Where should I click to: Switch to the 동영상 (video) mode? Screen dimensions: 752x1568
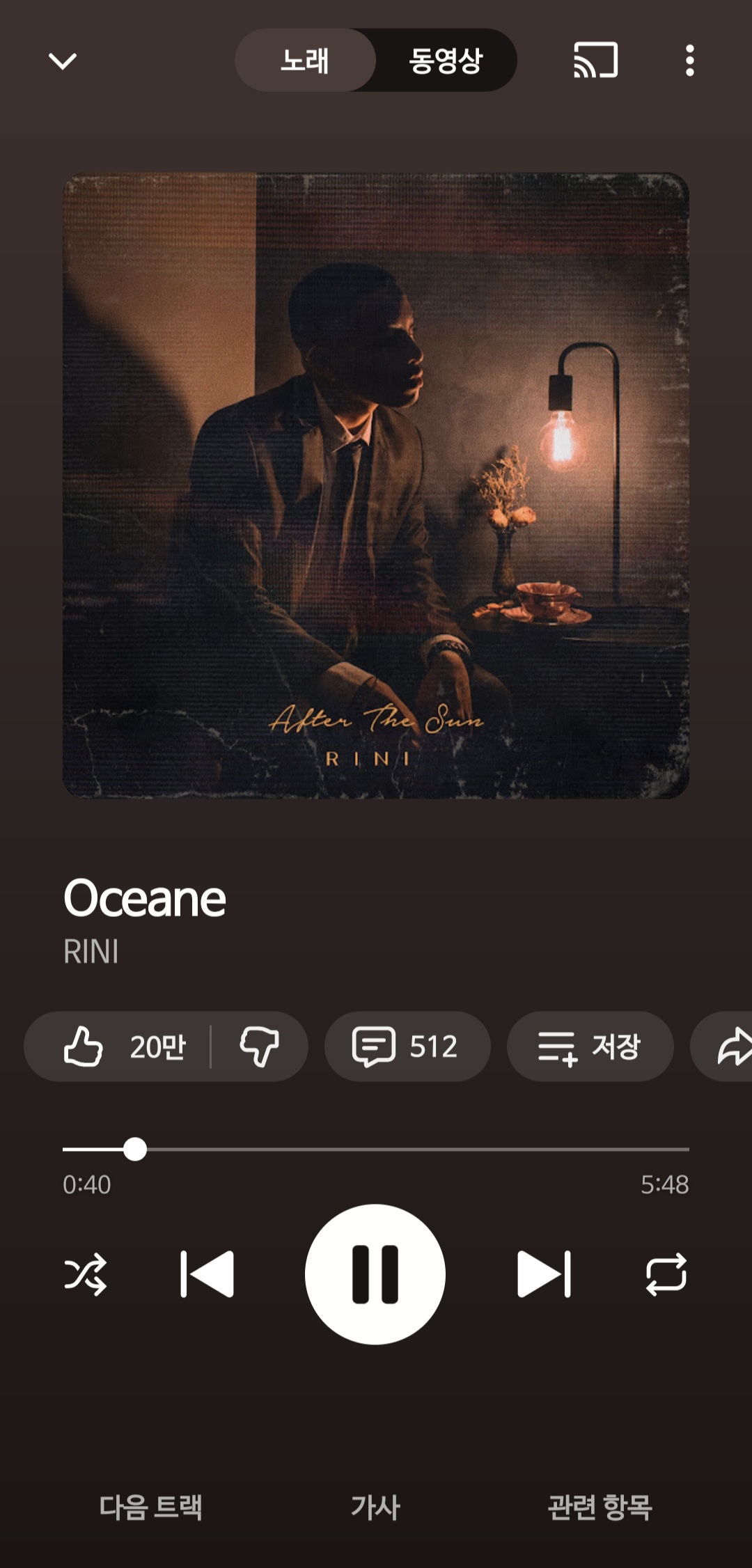click(x=446, y=61)
